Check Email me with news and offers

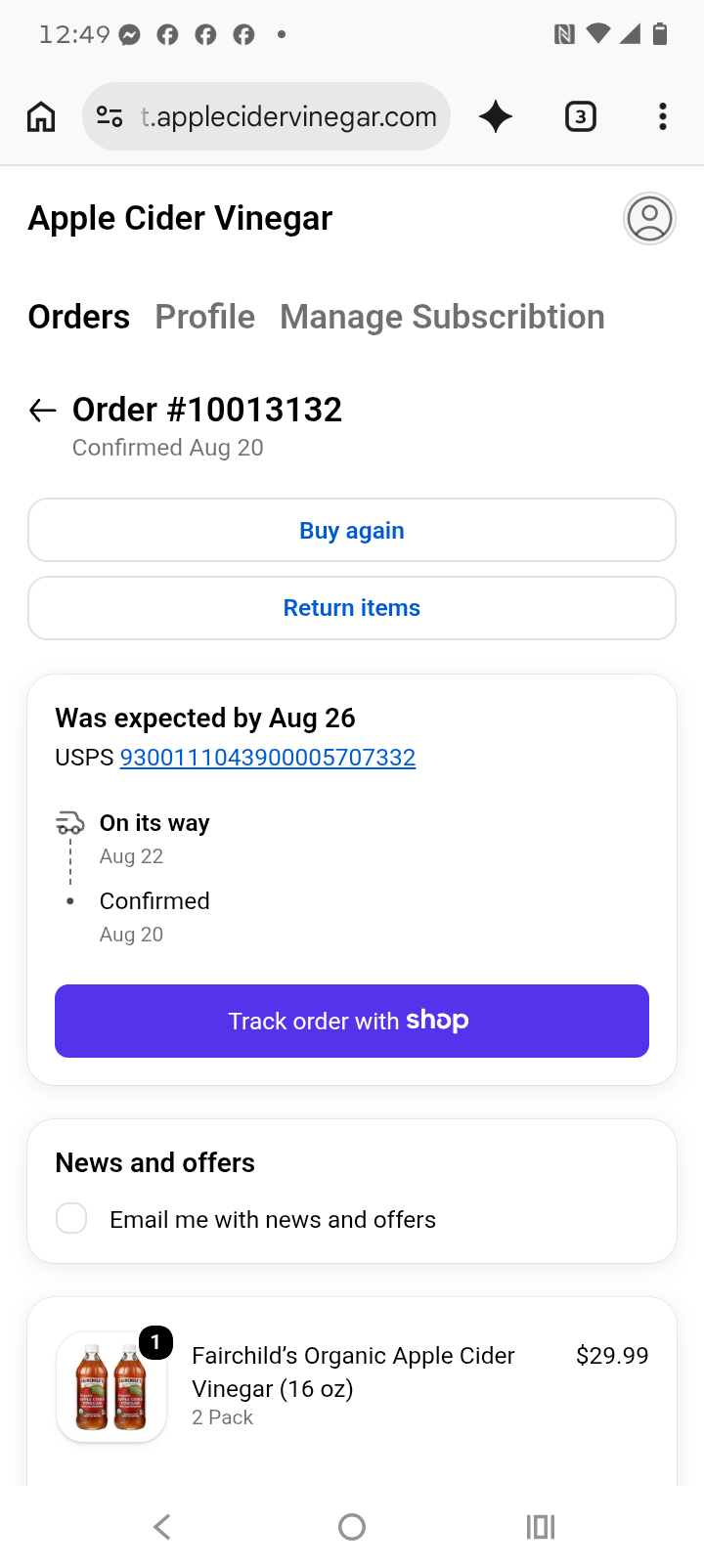click(x=71, y=1218)
